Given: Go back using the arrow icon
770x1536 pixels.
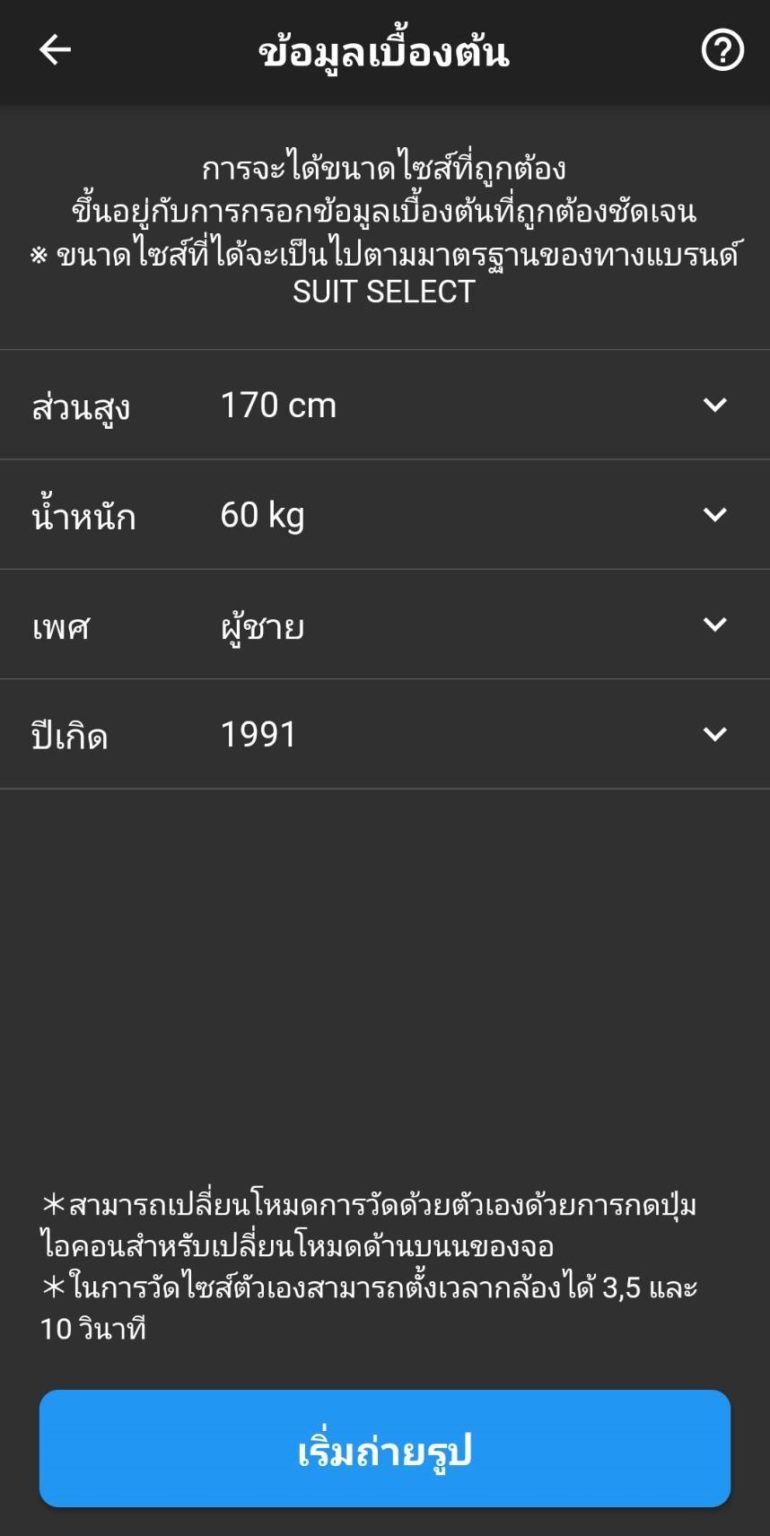Looking at the screenshot, I should [x=55, y=51].
